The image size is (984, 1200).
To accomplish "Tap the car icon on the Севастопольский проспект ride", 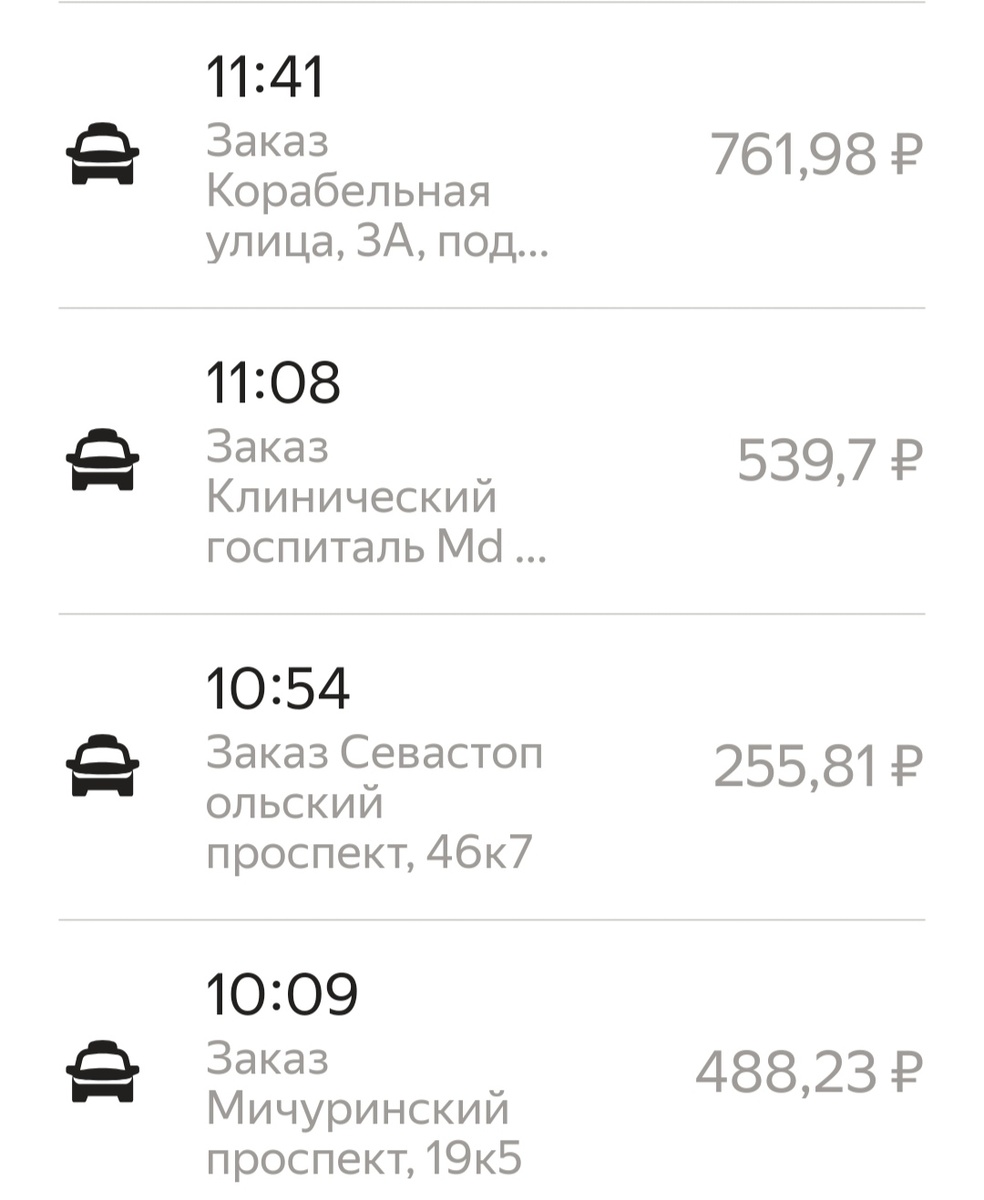I will 105,765.
